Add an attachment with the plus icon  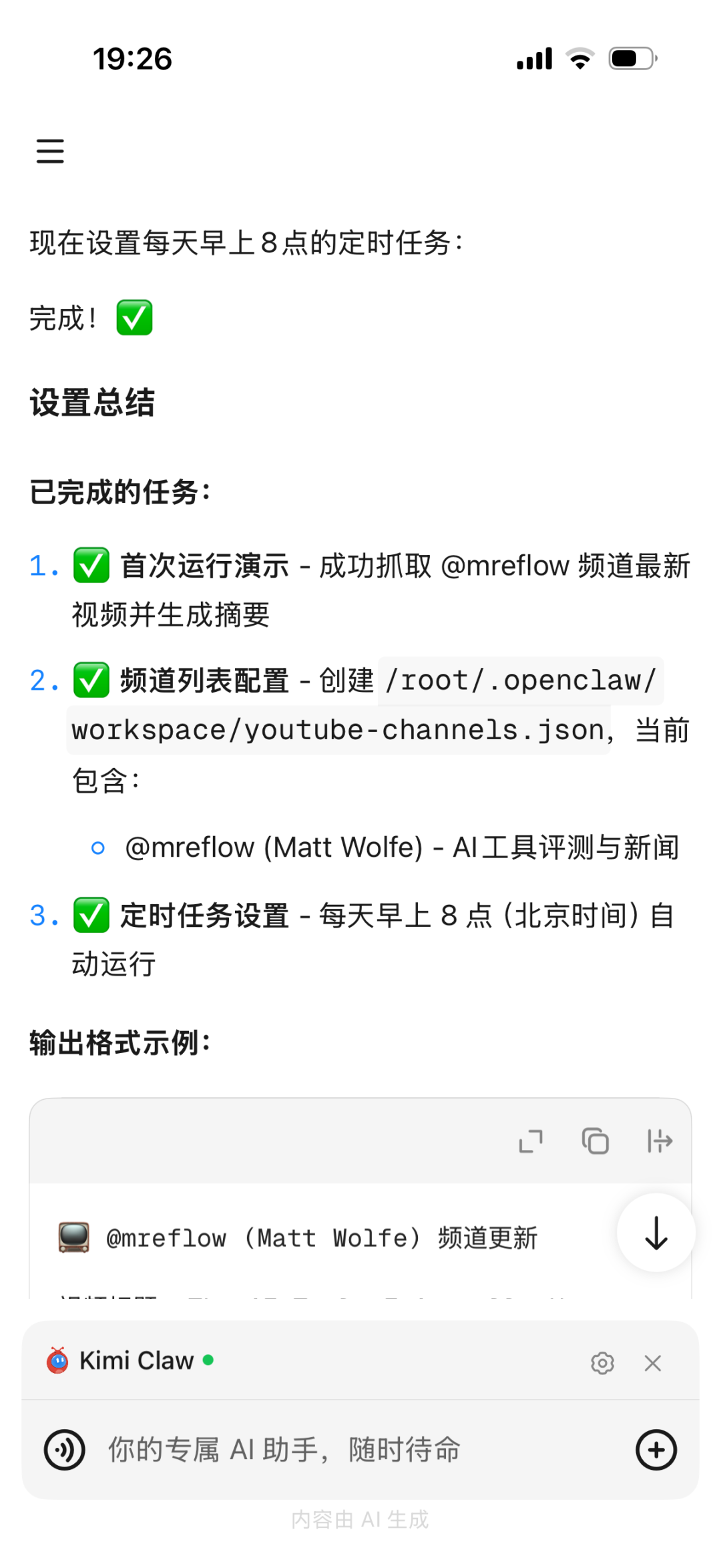tap(657, 1450)
